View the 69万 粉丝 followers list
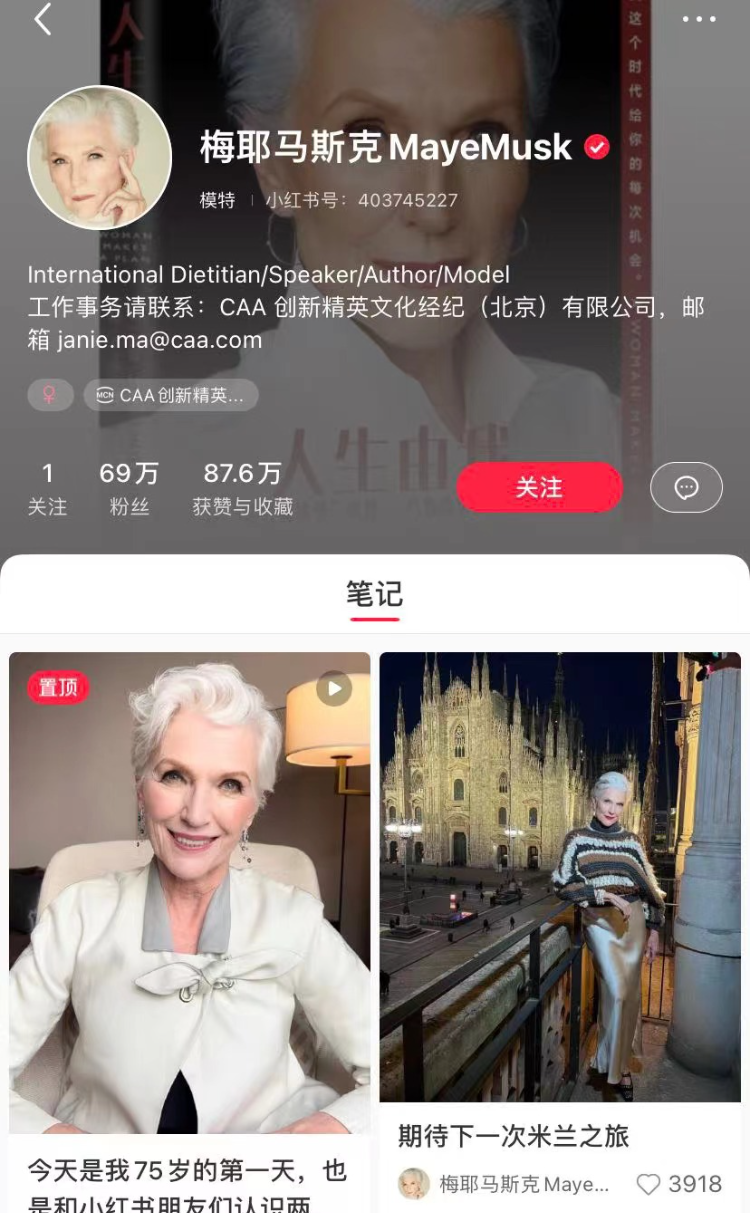 (129, 488)
